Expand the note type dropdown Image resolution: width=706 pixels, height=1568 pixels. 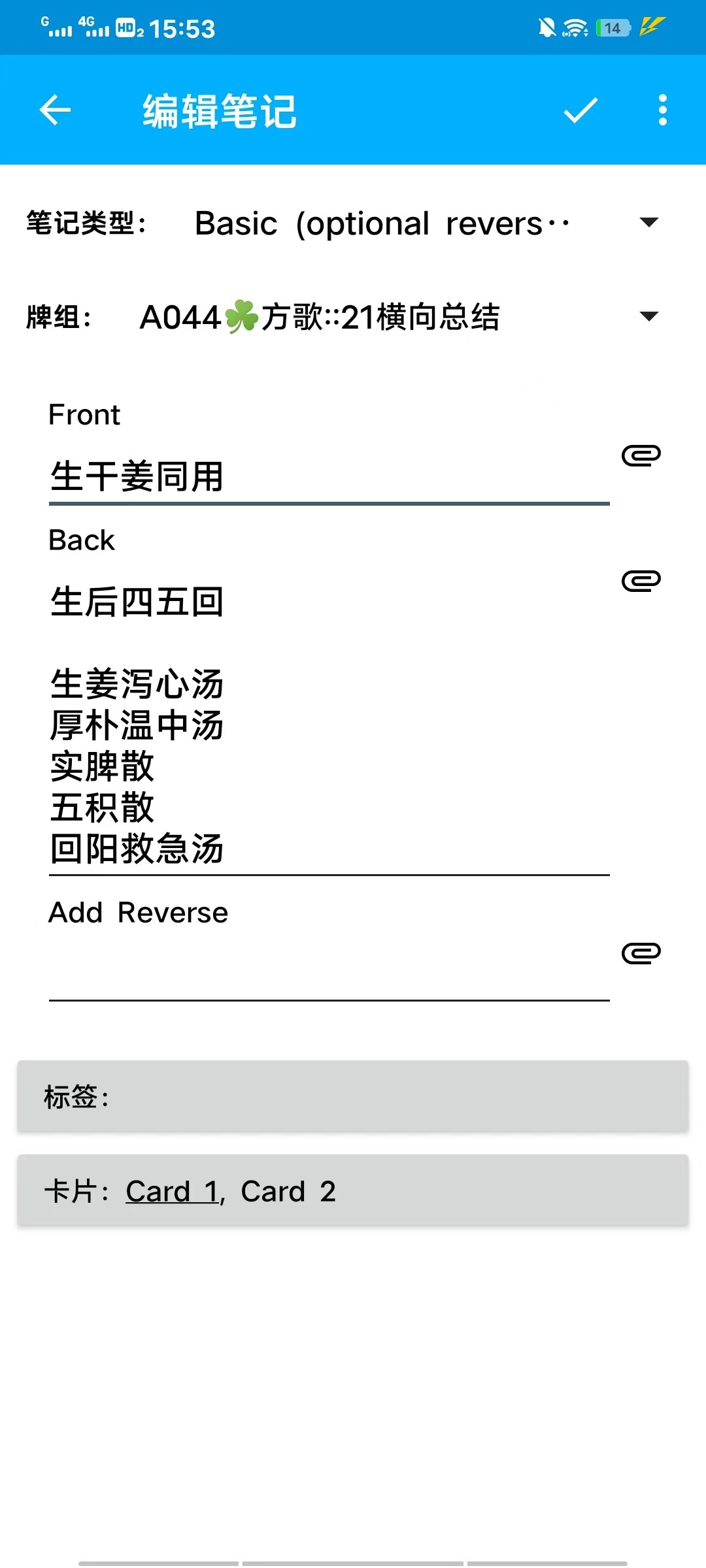point(425,223)
